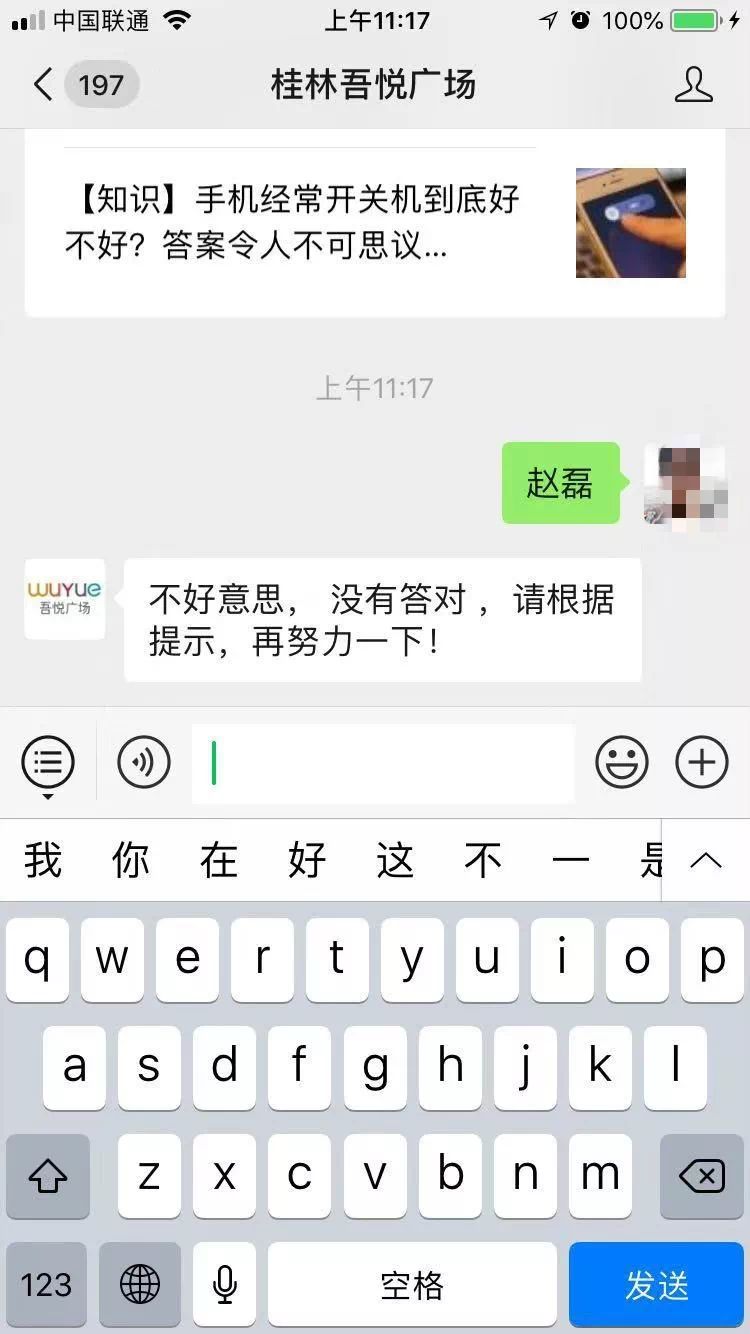Tap the shift key
This screenshot has width=750, height=1334.
[x=47, y=1177]
